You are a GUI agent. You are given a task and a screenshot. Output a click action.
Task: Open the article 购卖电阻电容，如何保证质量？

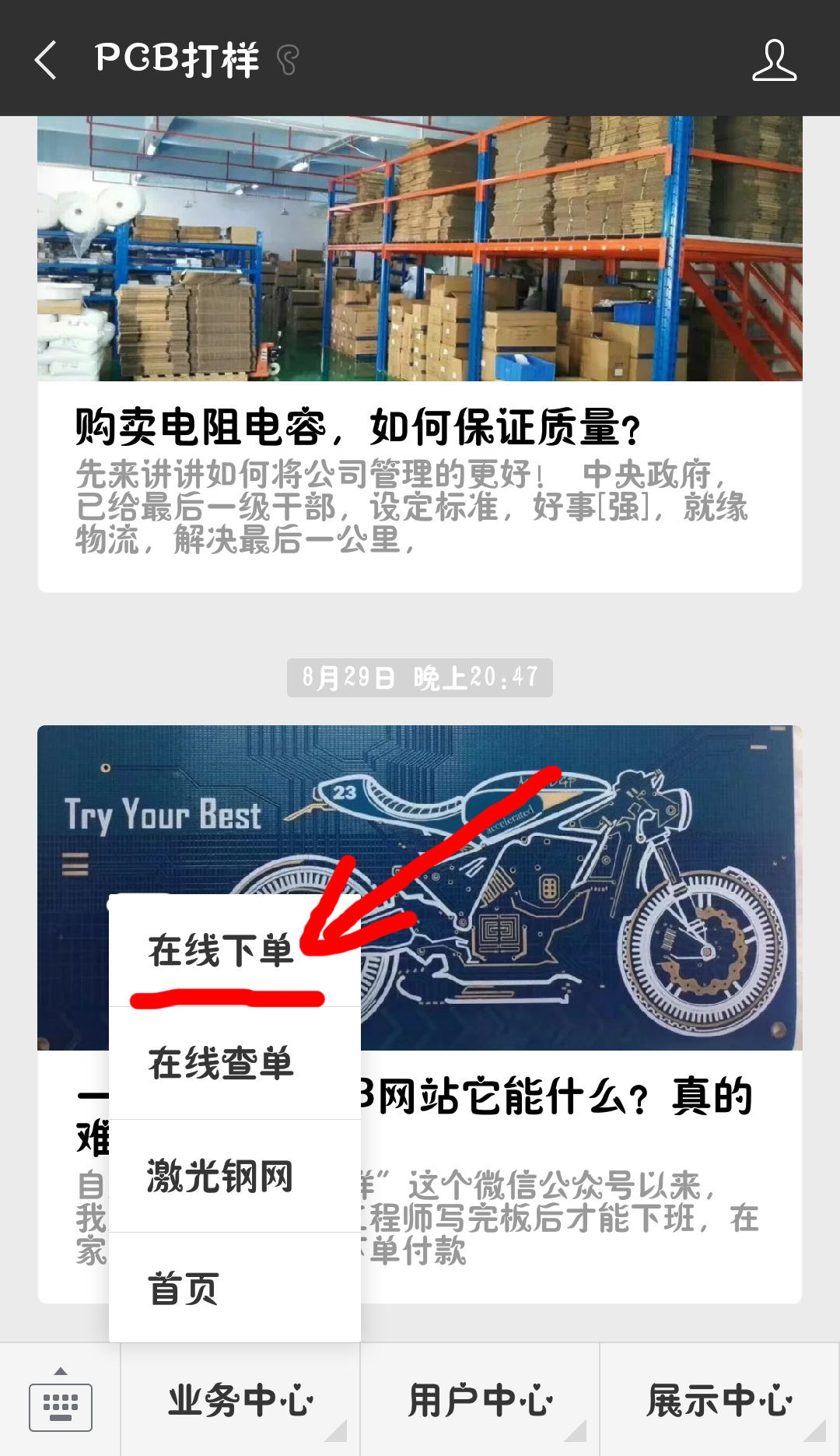(356, 426)
